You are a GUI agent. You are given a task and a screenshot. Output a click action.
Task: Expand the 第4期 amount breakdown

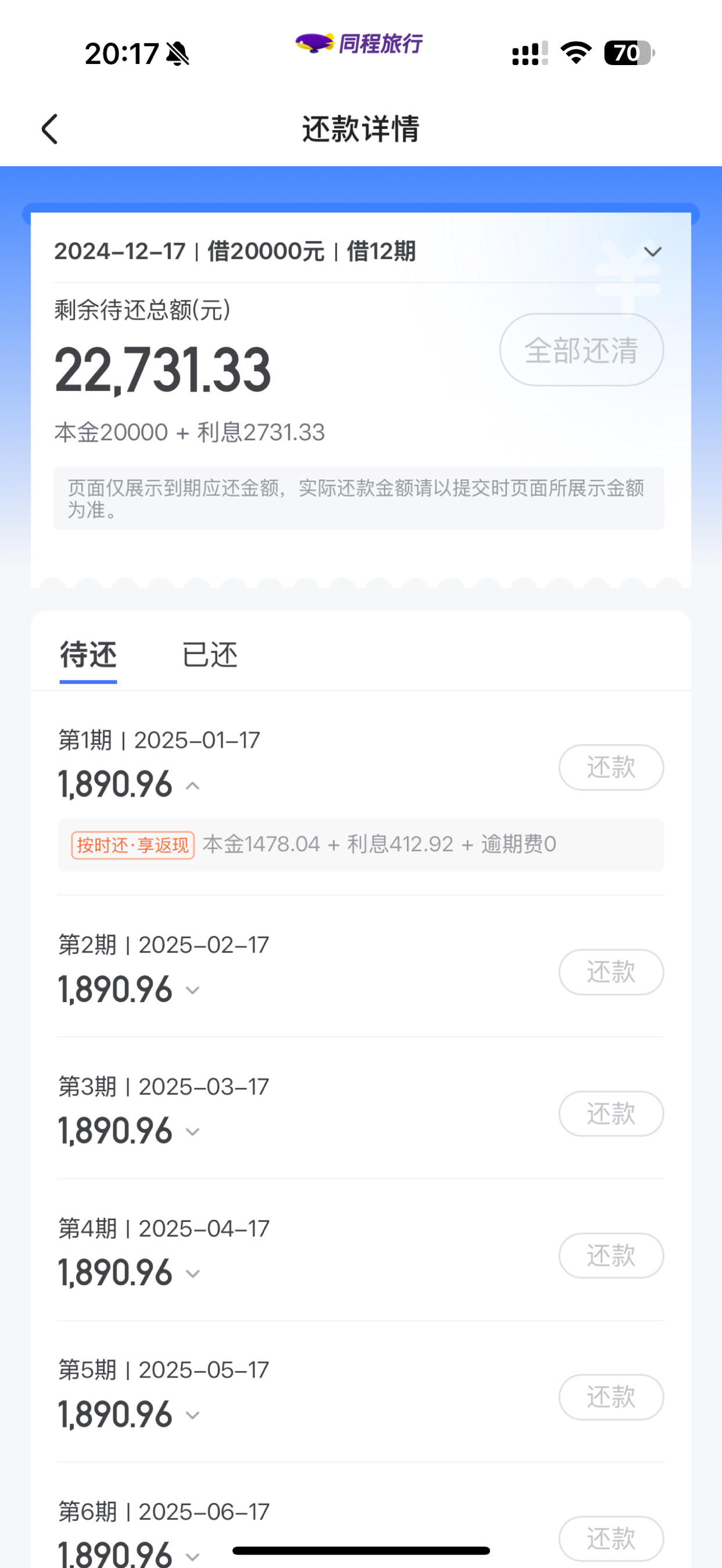[192, 1274]
